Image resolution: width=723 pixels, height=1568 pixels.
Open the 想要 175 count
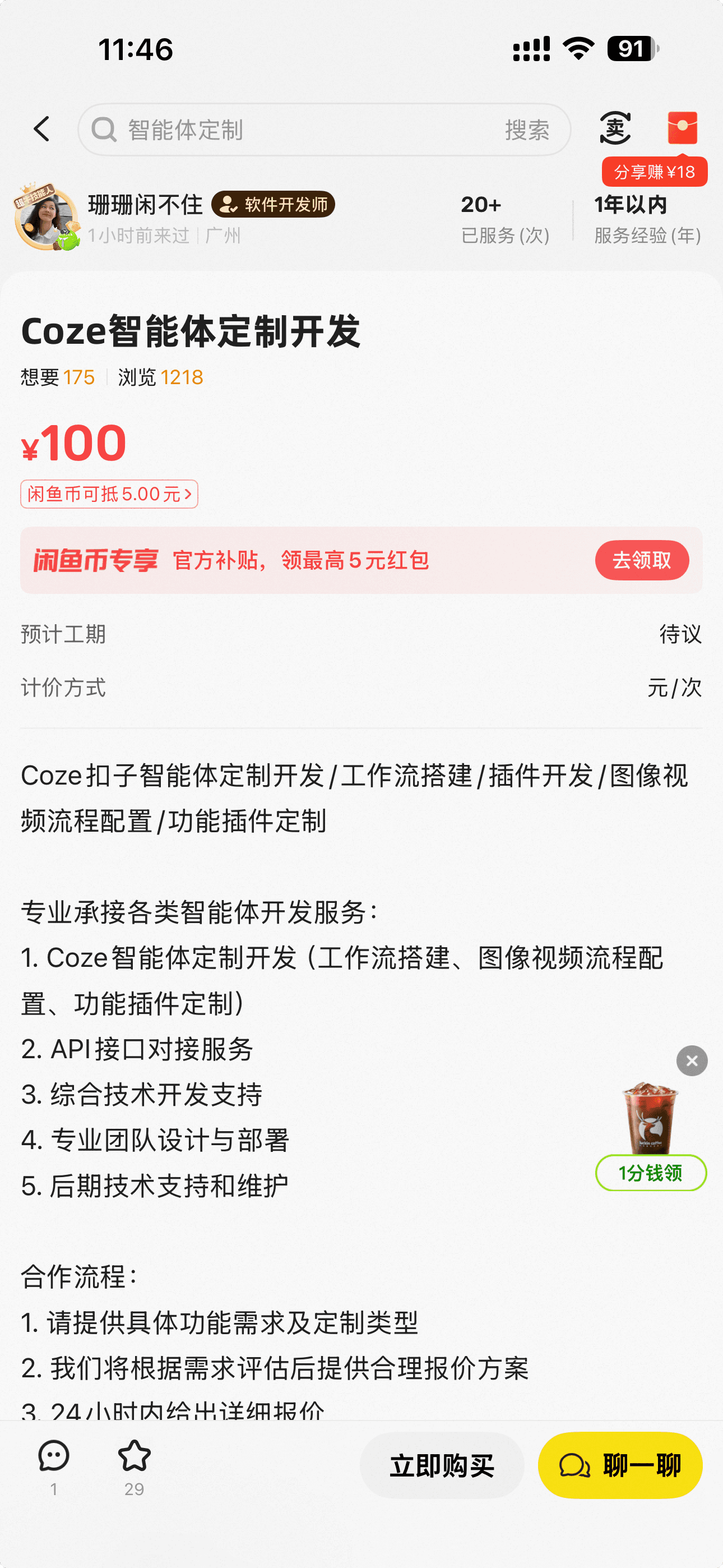[x=57, y=377]
